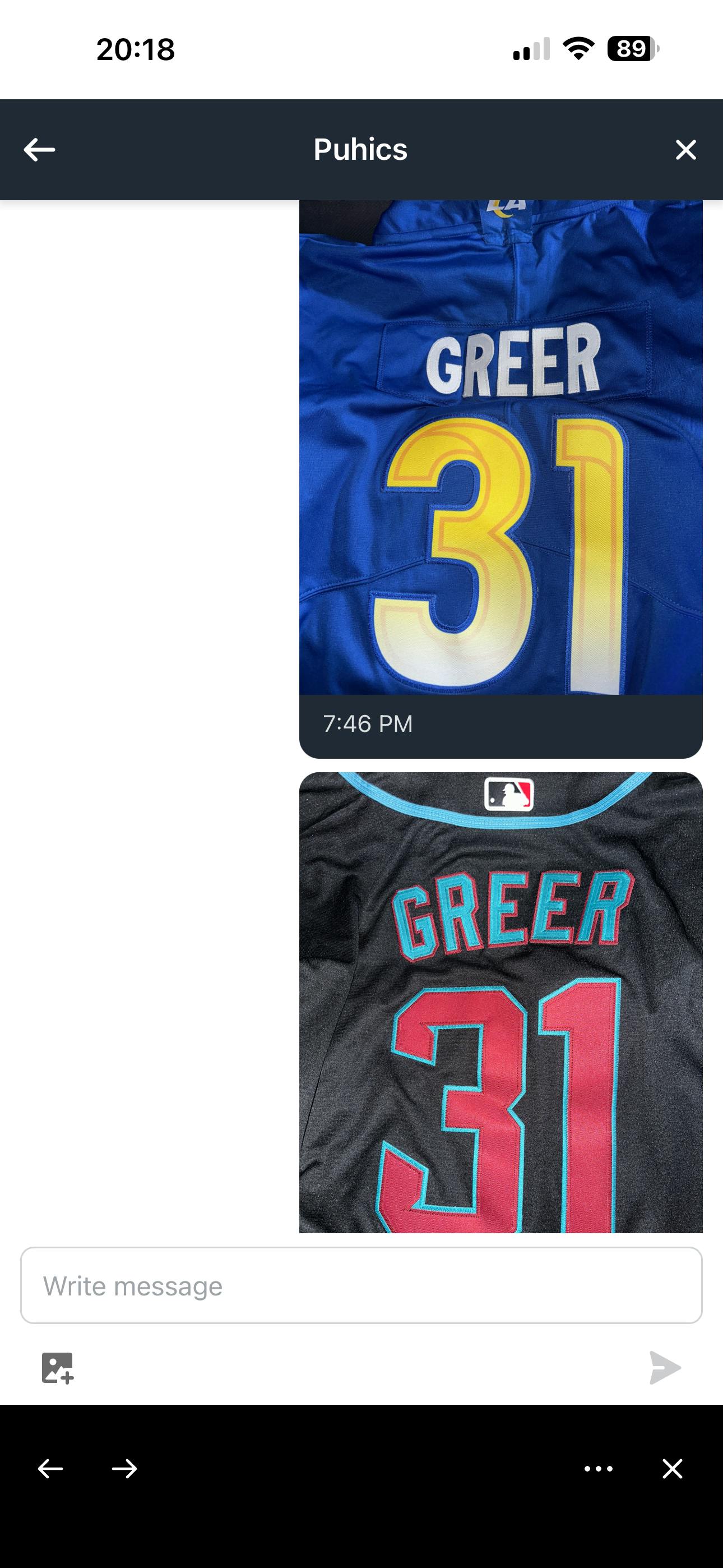This screenshot has height=1568, width=723.
Task: Focus the Write message field
Action: [x=361, y=1285]
